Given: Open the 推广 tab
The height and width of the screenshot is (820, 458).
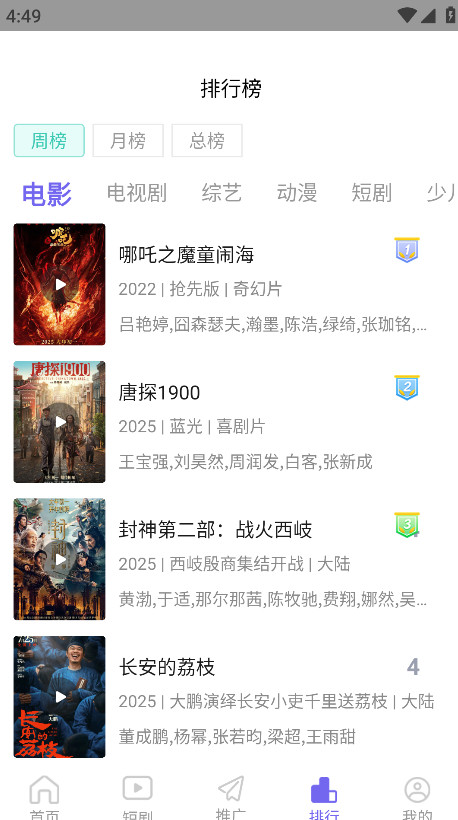Looking at the screenshot, I should pos(231,796).
